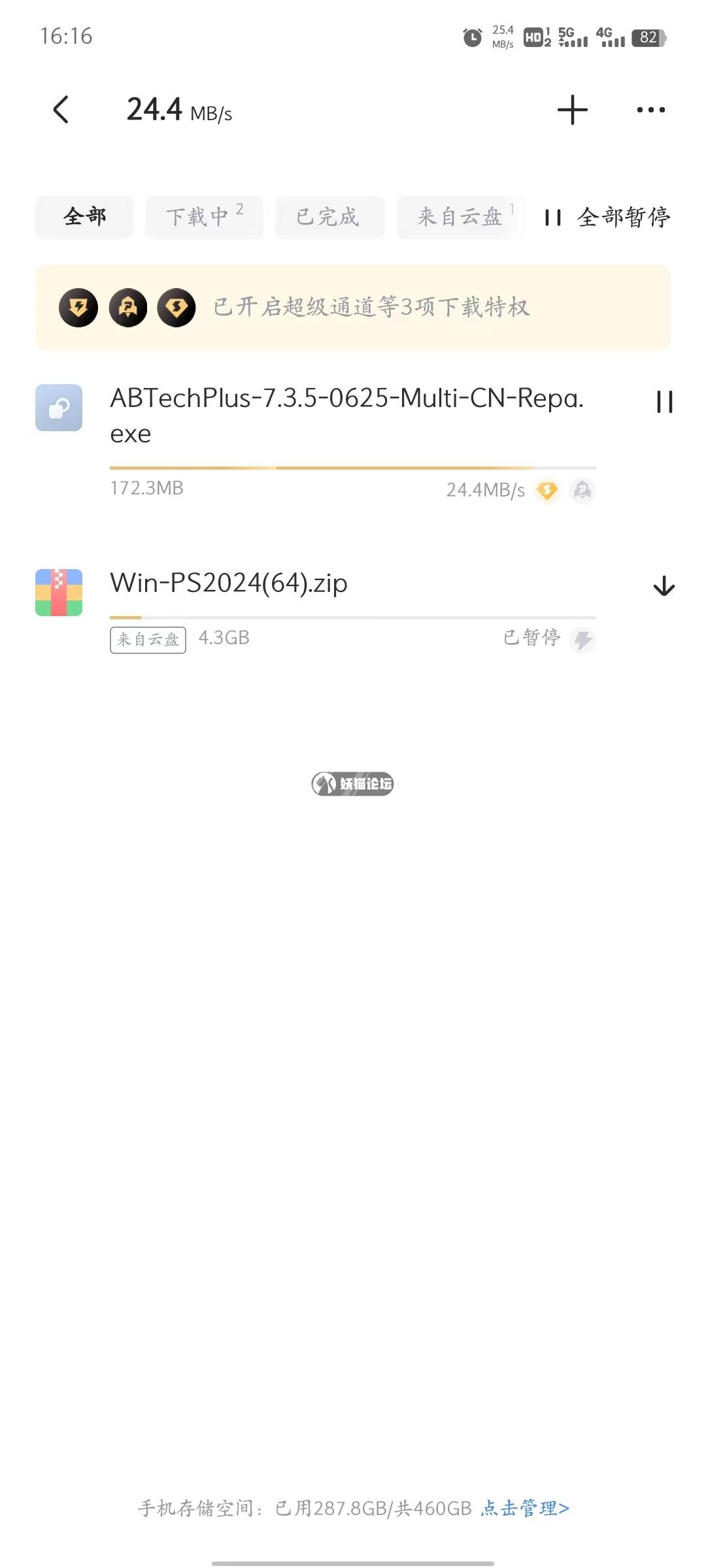The height and width of the screenshot is (1568, 706).
Task: Switch to the 已完成 tab
Action: tap(329, 217)
